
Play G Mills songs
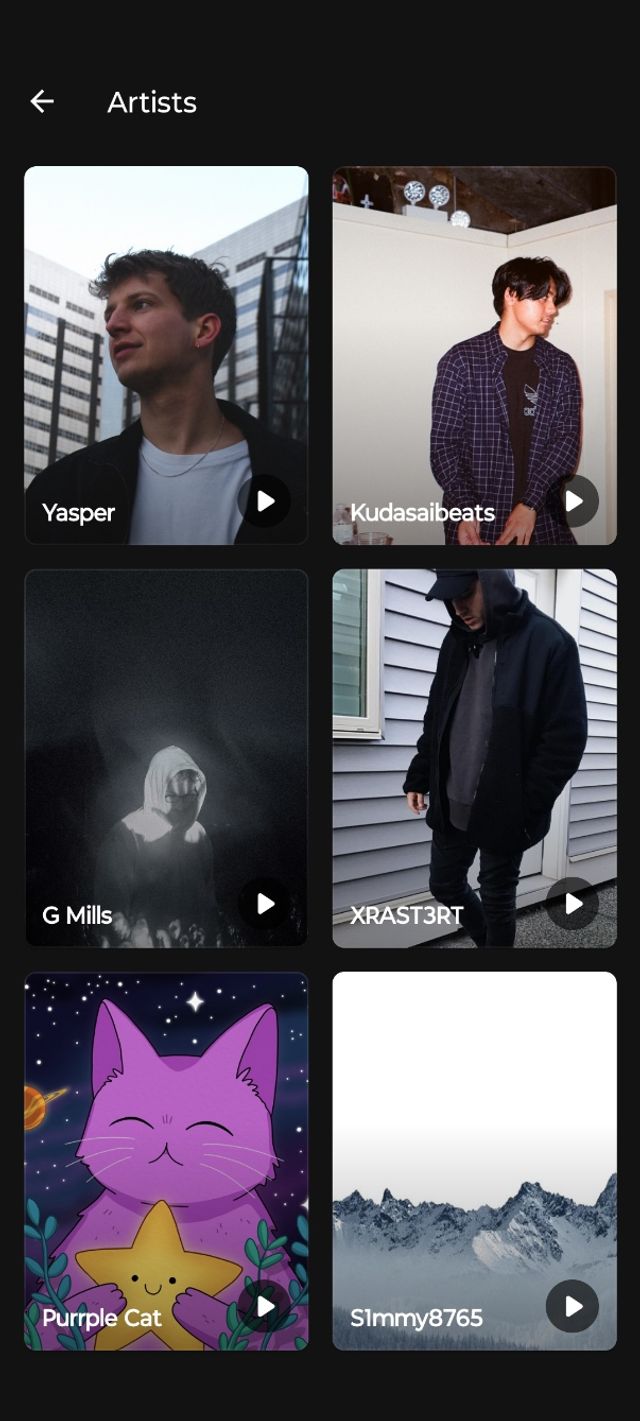point(265,904)
